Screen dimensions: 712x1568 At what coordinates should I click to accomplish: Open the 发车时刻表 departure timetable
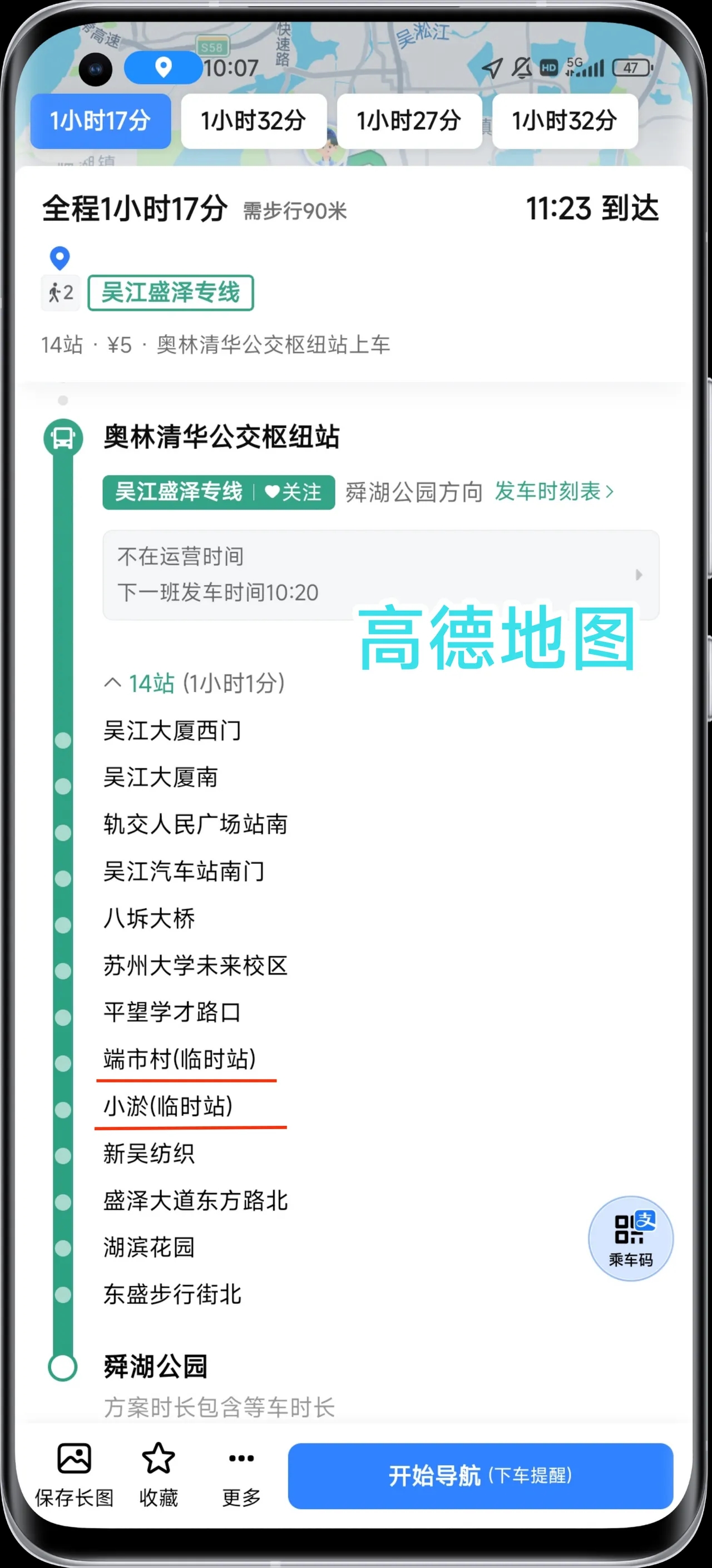tap(553, 491)
